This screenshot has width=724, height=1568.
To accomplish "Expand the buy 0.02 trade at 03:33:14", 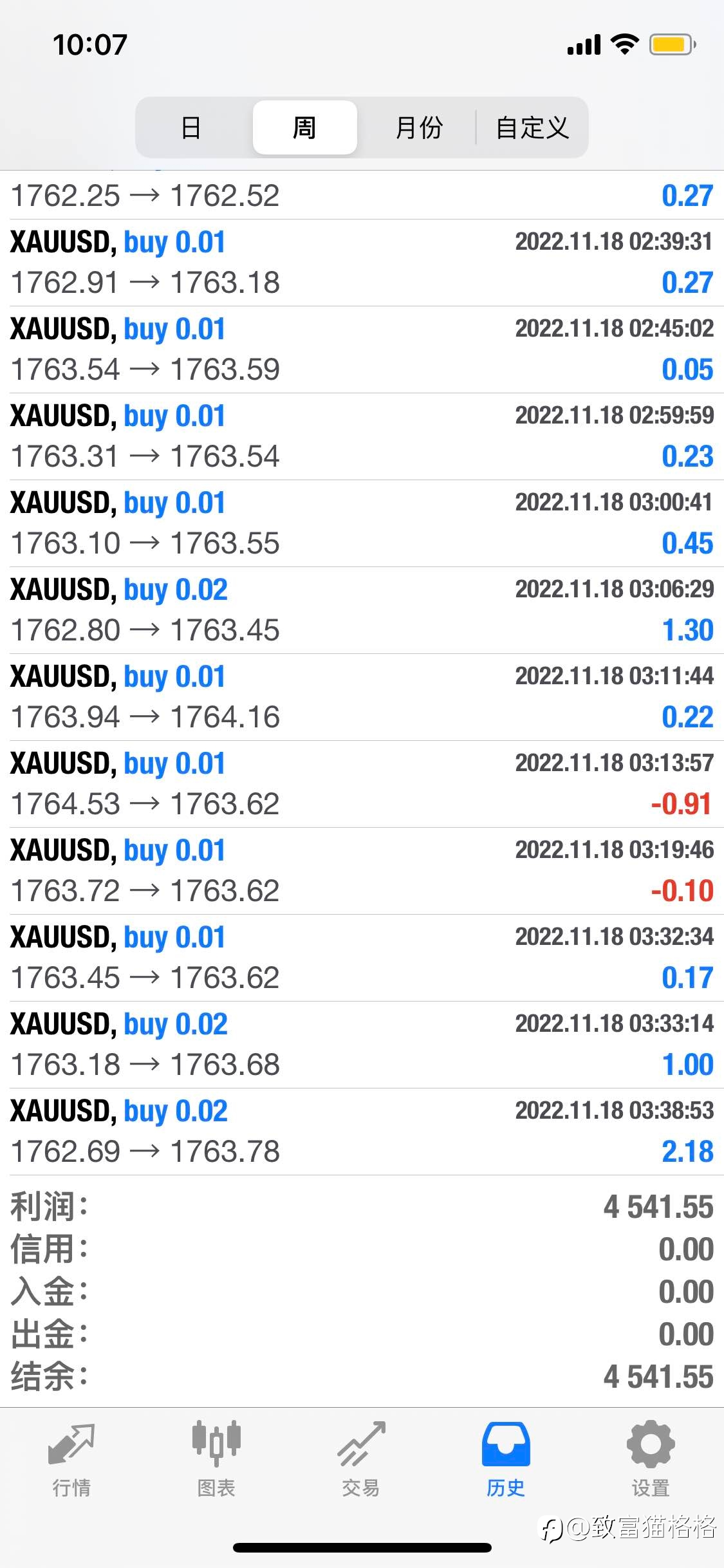I will point(362,1045).
